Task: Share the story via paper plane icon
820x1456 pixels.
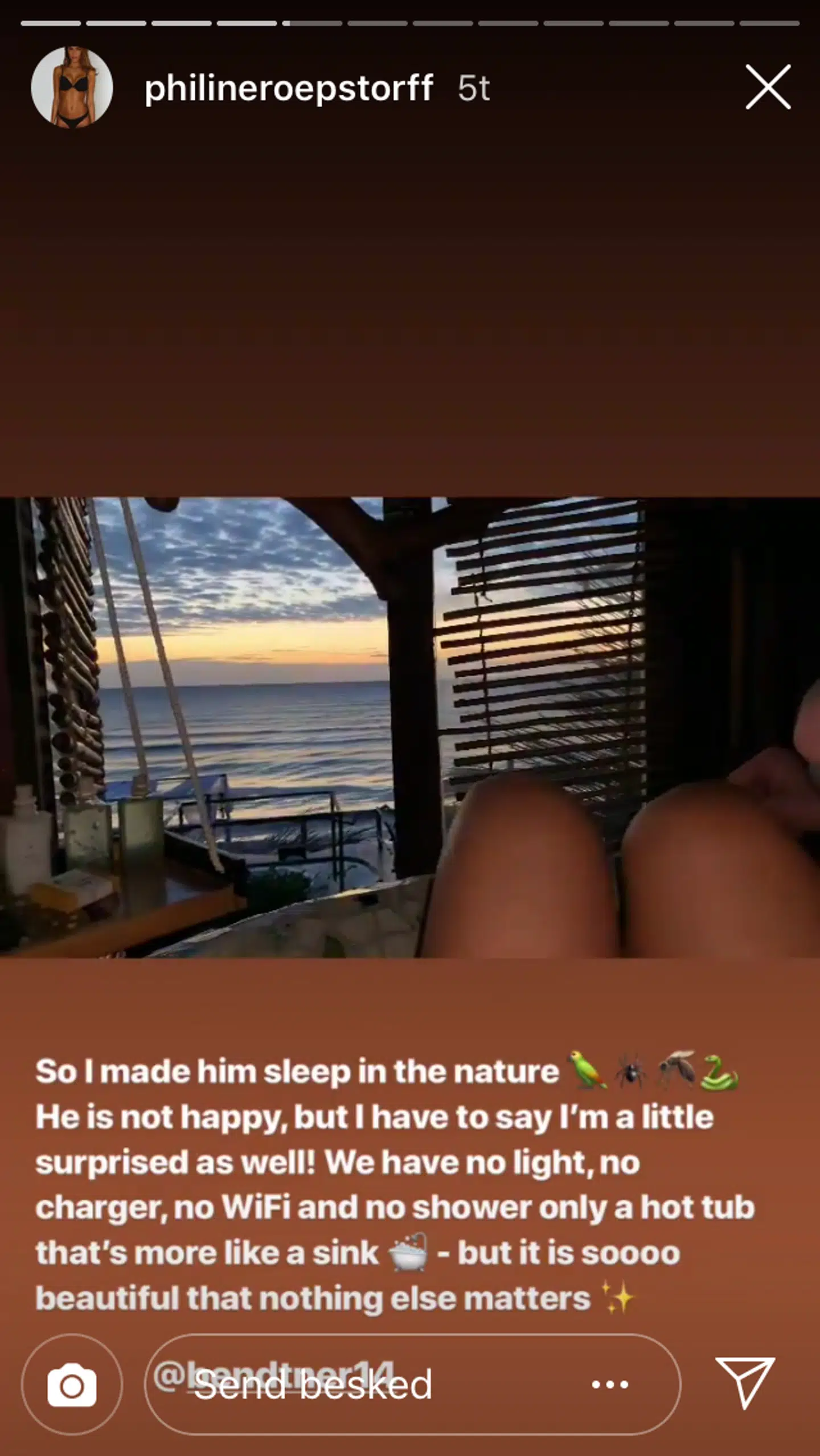Action: coord(744,1383)
